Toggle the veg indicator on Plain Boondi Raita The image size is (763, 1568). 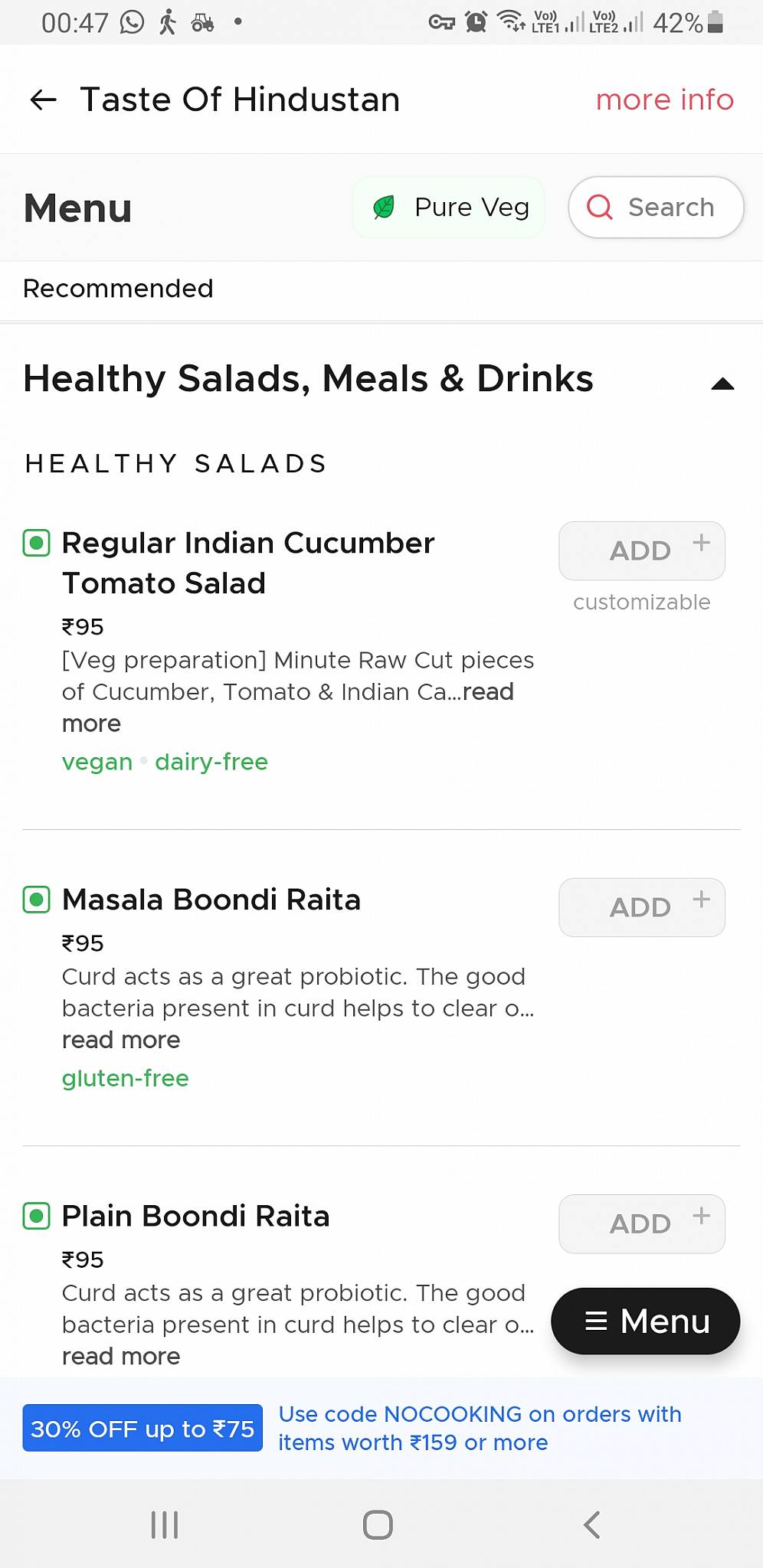tap(36, 1215)
